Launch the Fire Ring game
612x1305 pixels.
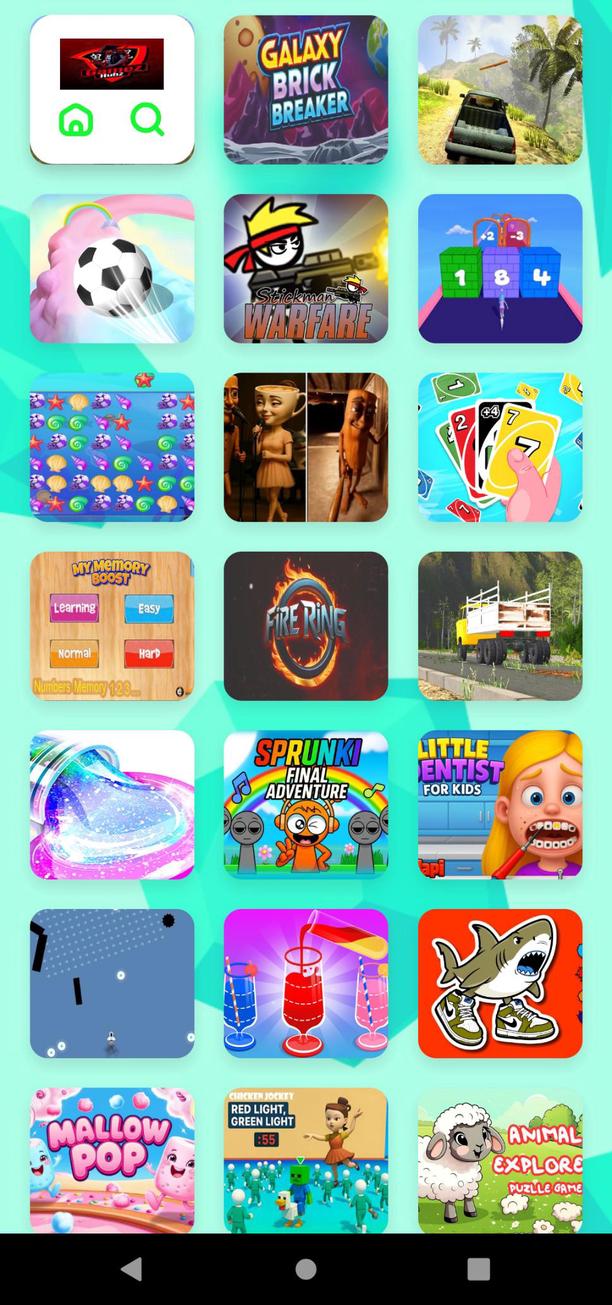point(306,626)
